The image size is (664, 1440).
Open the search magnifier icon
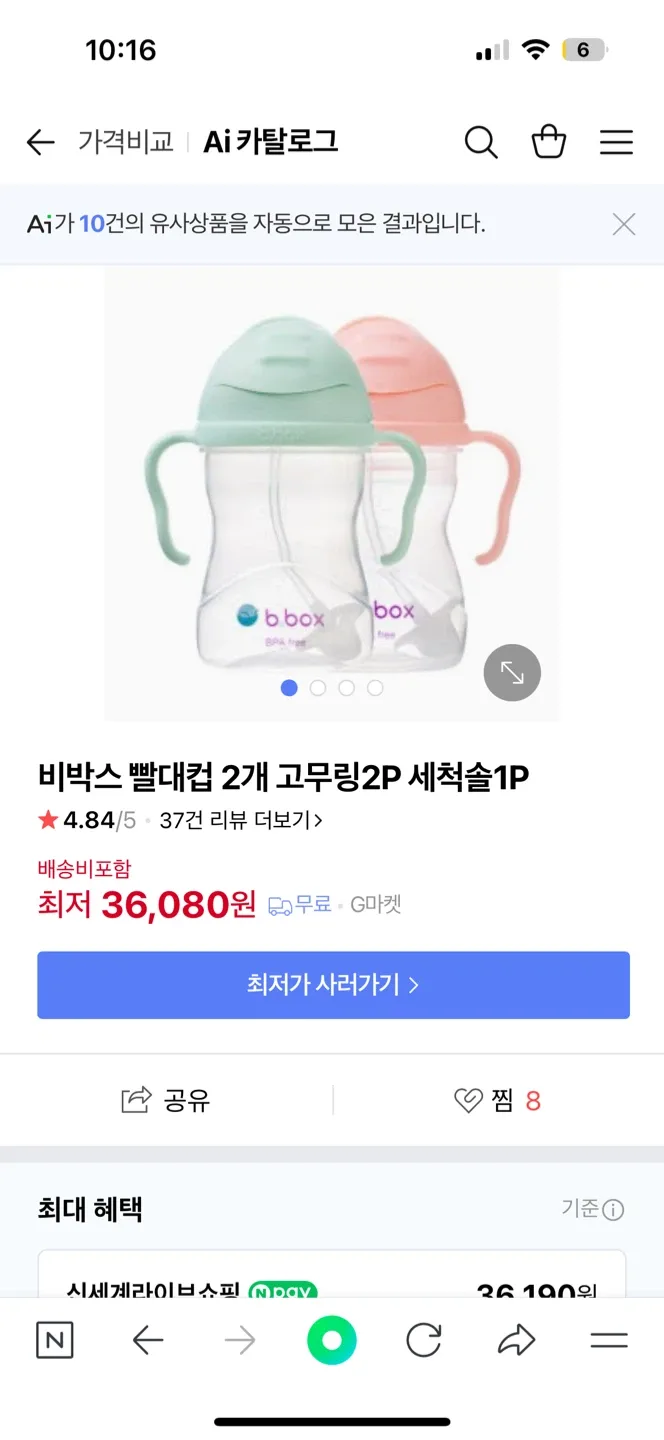481,143
